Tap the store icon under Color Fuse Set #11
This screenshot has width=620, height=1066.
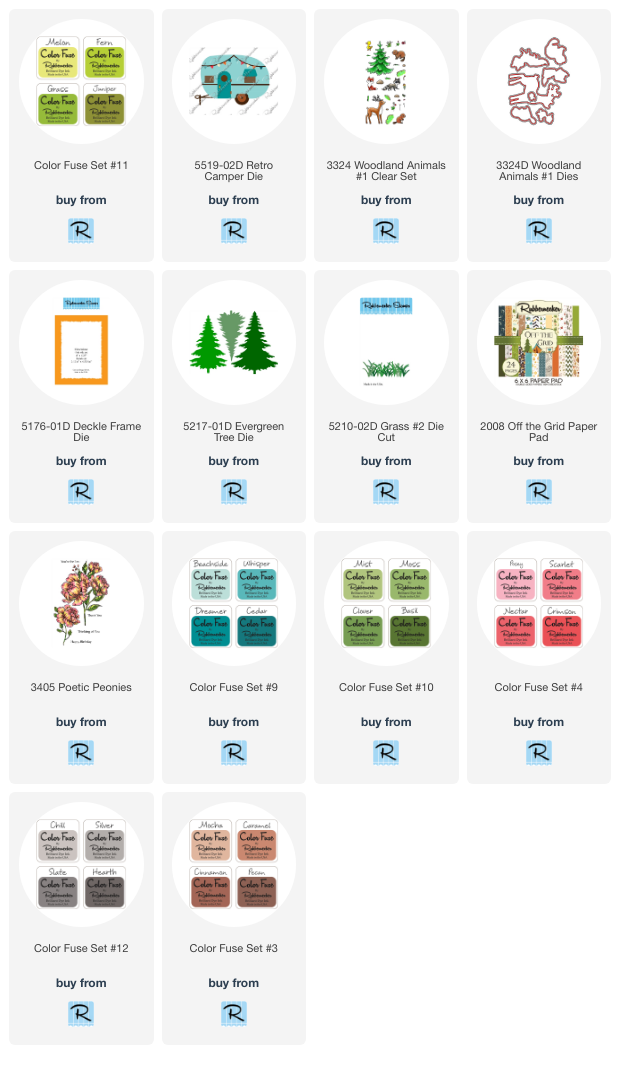[81, 230]
